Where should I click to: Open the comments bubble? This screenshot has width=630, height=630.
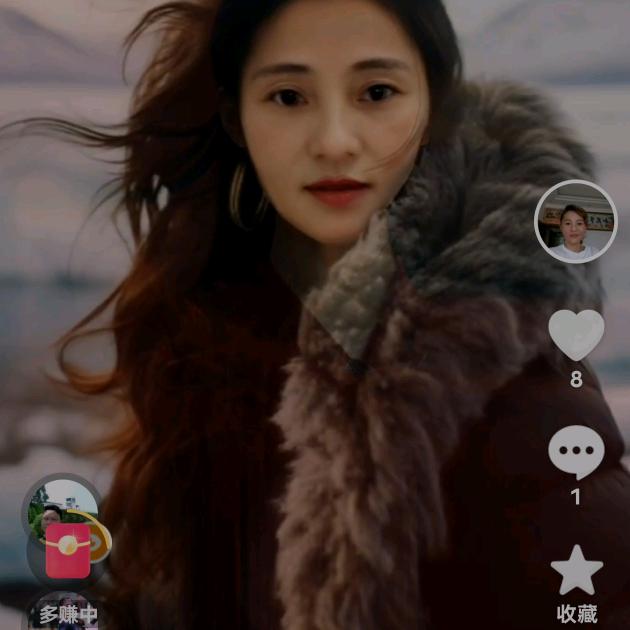576,453
